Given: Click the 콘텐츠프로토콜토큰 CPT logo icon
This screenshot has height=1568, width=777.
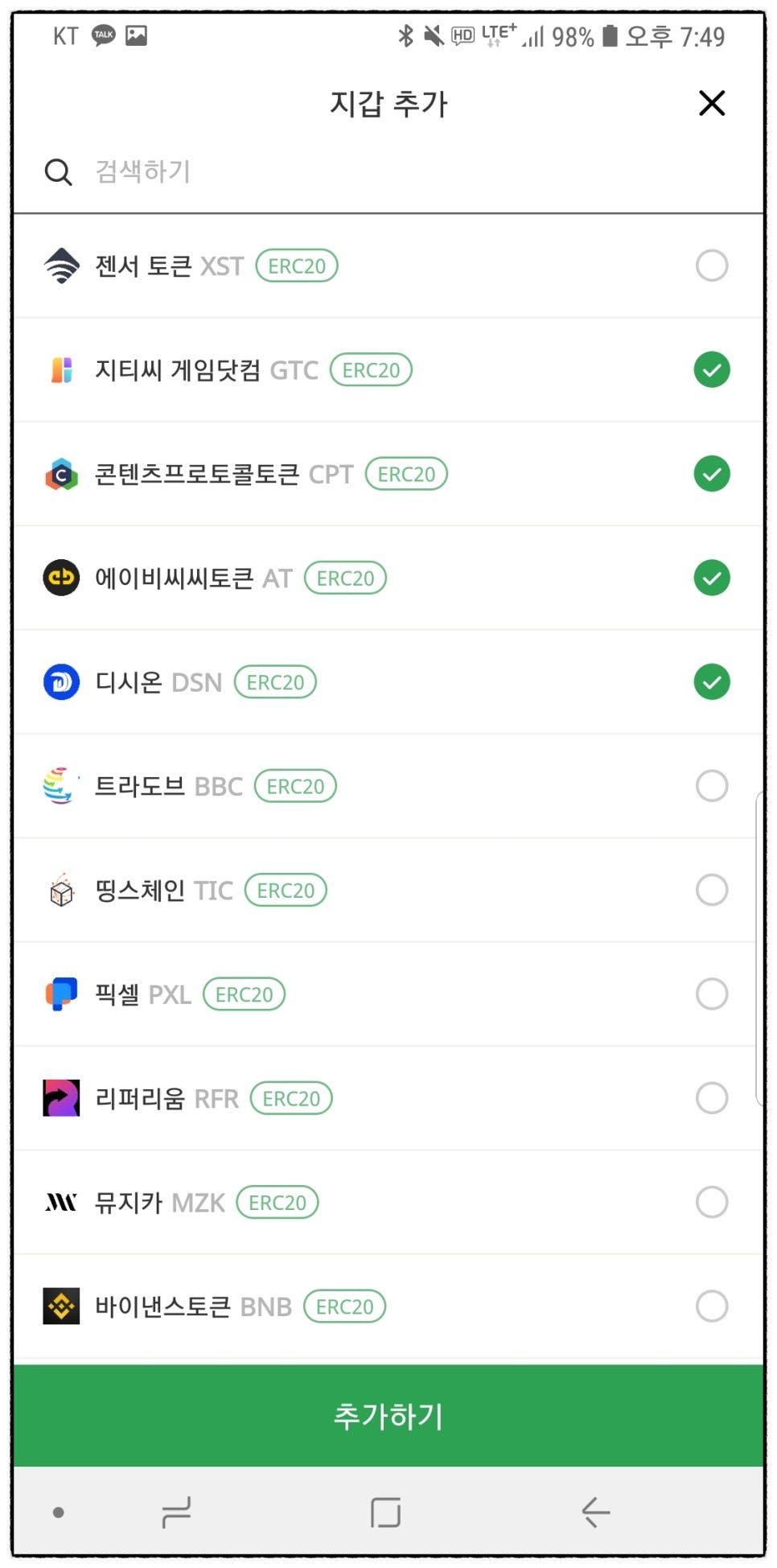Looking at the screenshot, I should (x=60, y=473).
